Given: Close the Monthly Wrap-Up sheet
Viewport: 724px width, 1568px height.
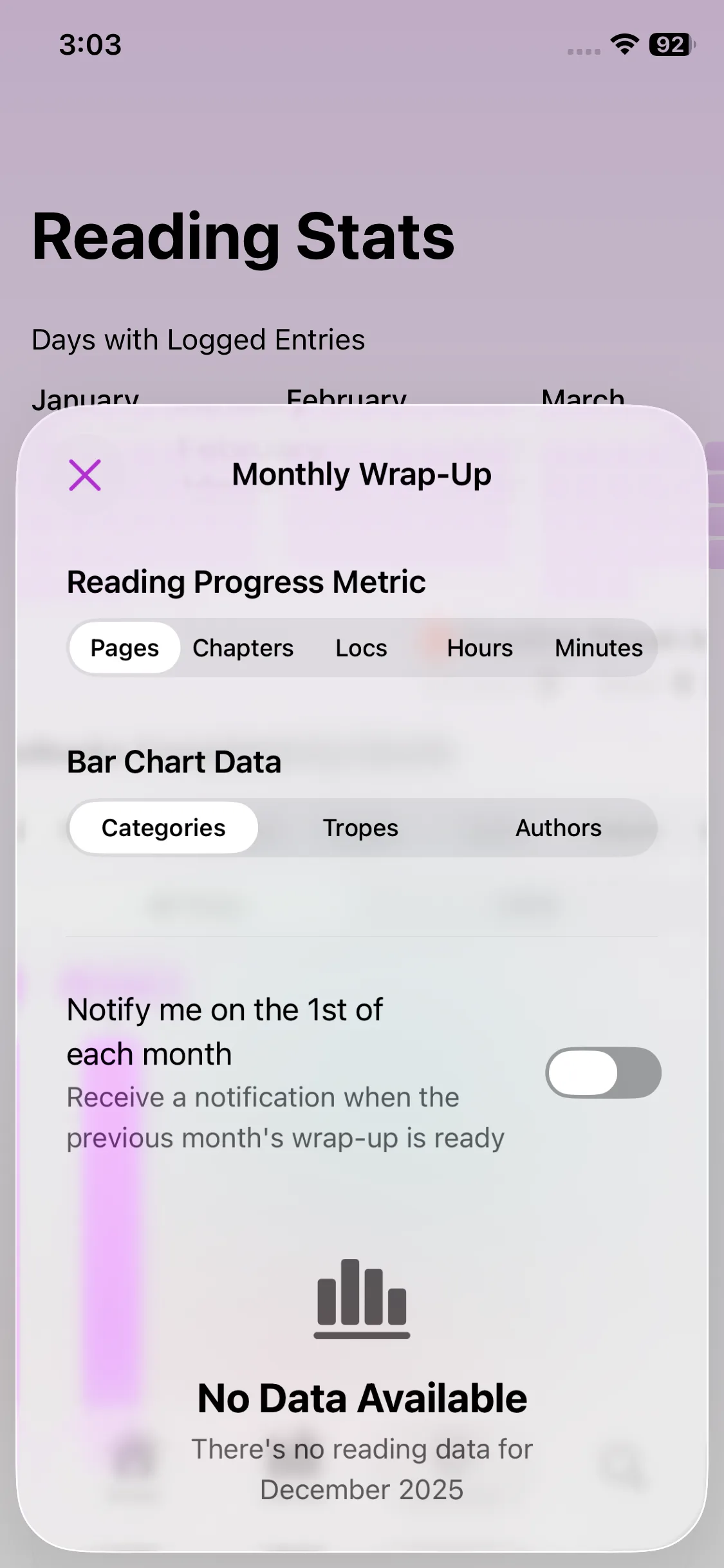Looking at the screenshot, I should click(x=85, y=475).
